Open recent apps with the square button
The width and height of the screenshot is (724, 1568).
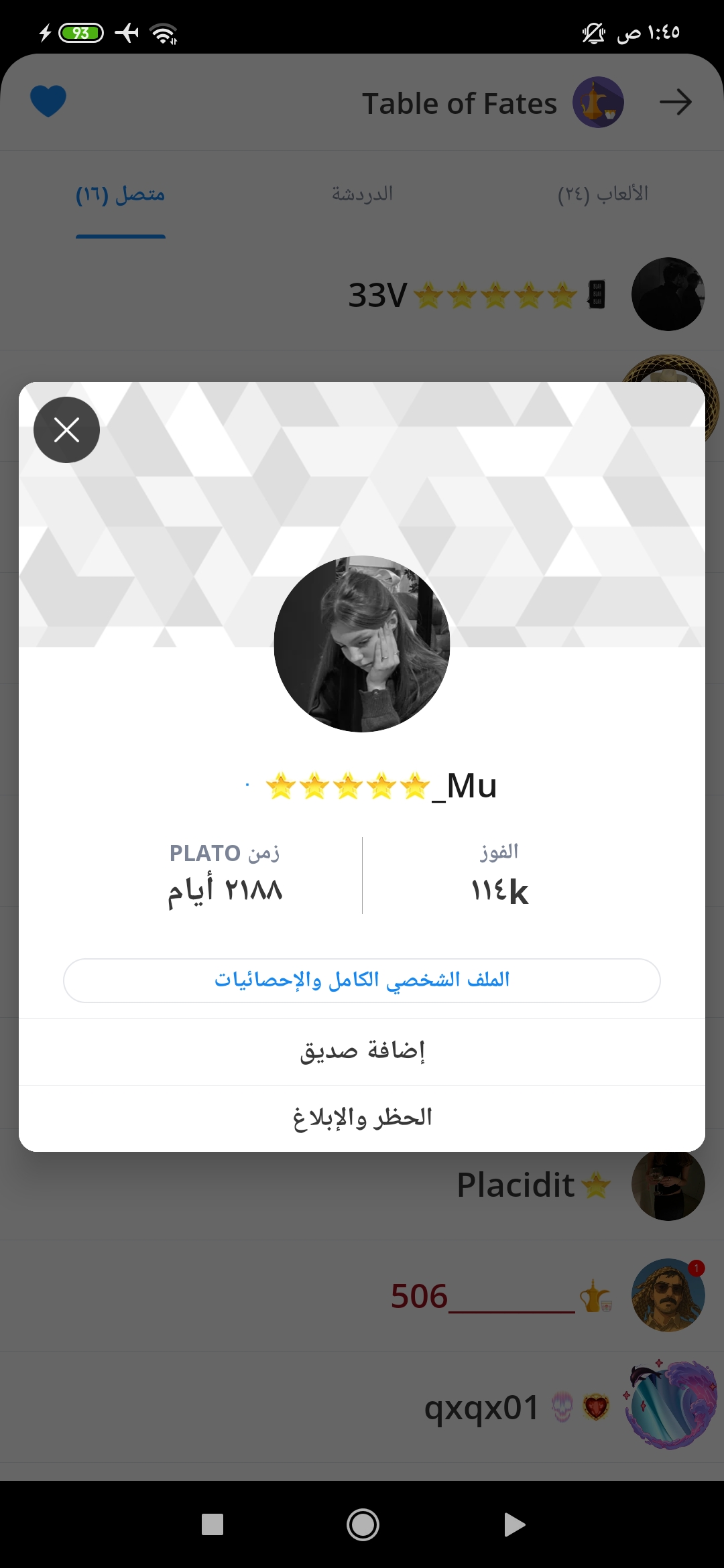coord(213,1524)
